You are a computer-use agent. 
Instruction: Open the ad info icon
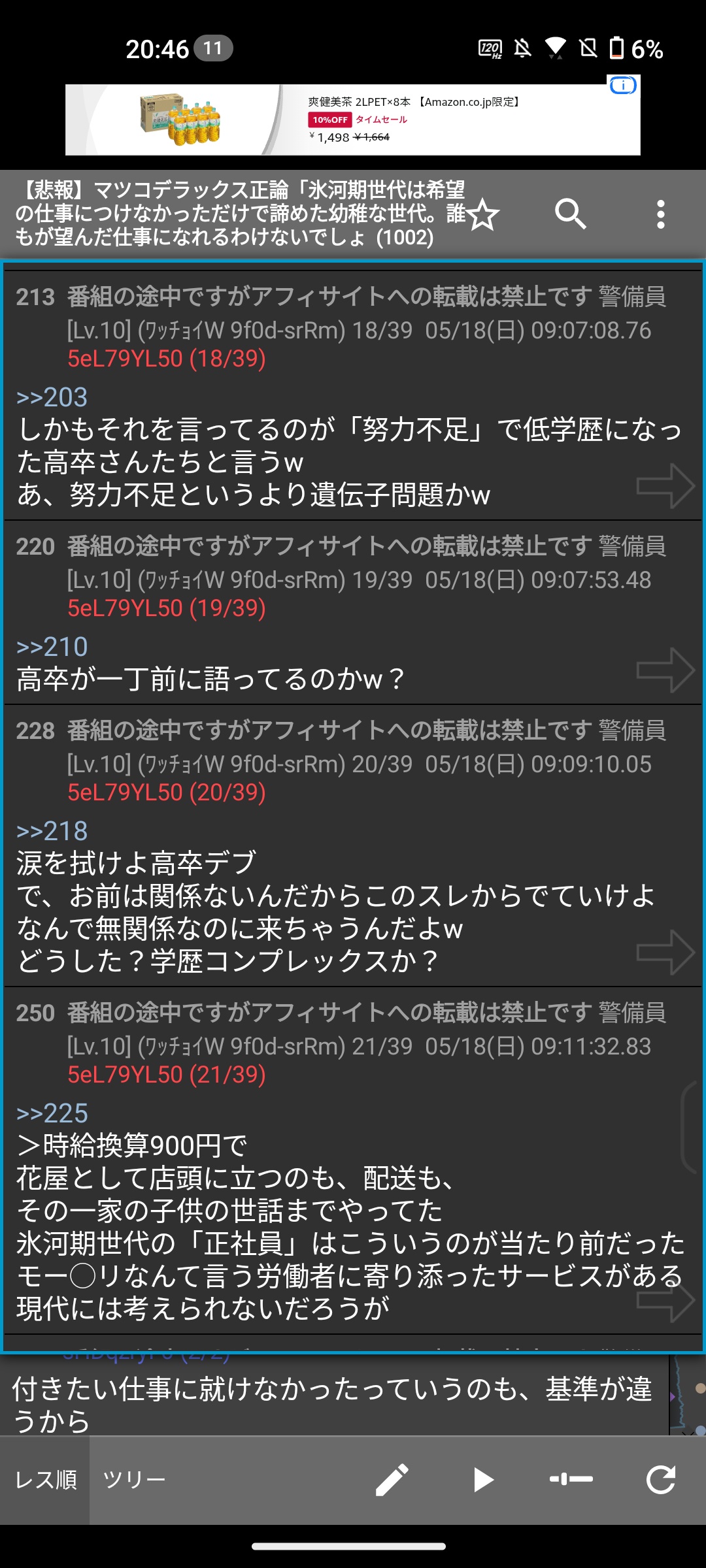point(622,85)
